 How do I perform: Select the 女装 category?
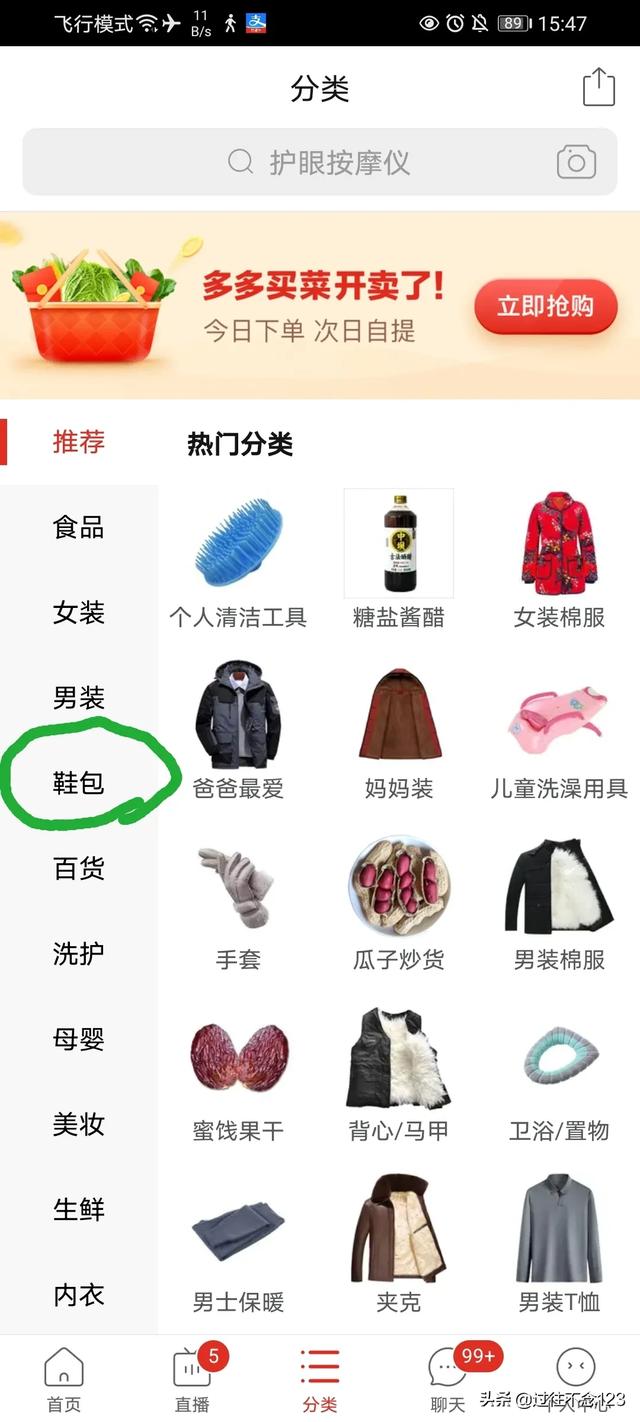(x=78, y=612)
